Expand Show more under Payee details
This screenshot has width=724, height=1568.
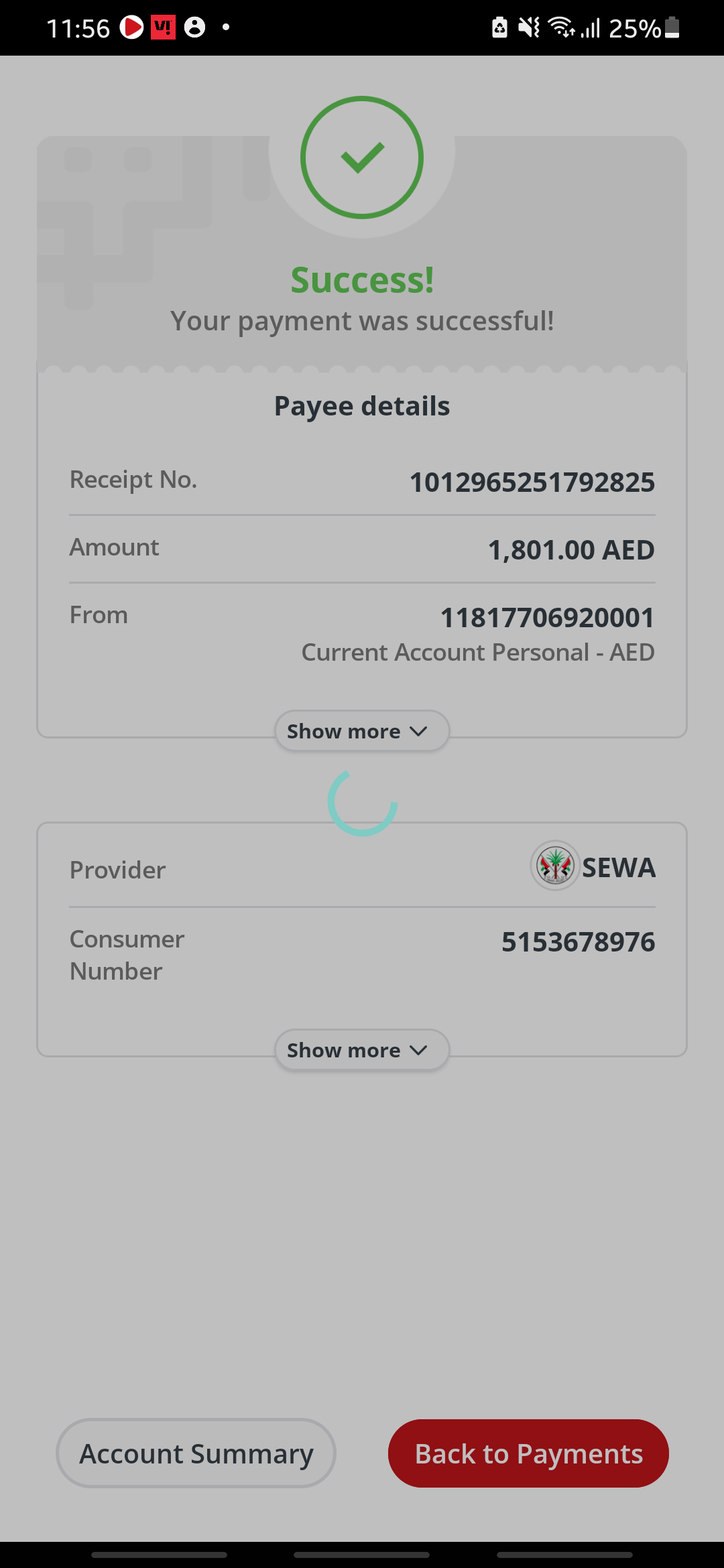click(x=361, y=731)
